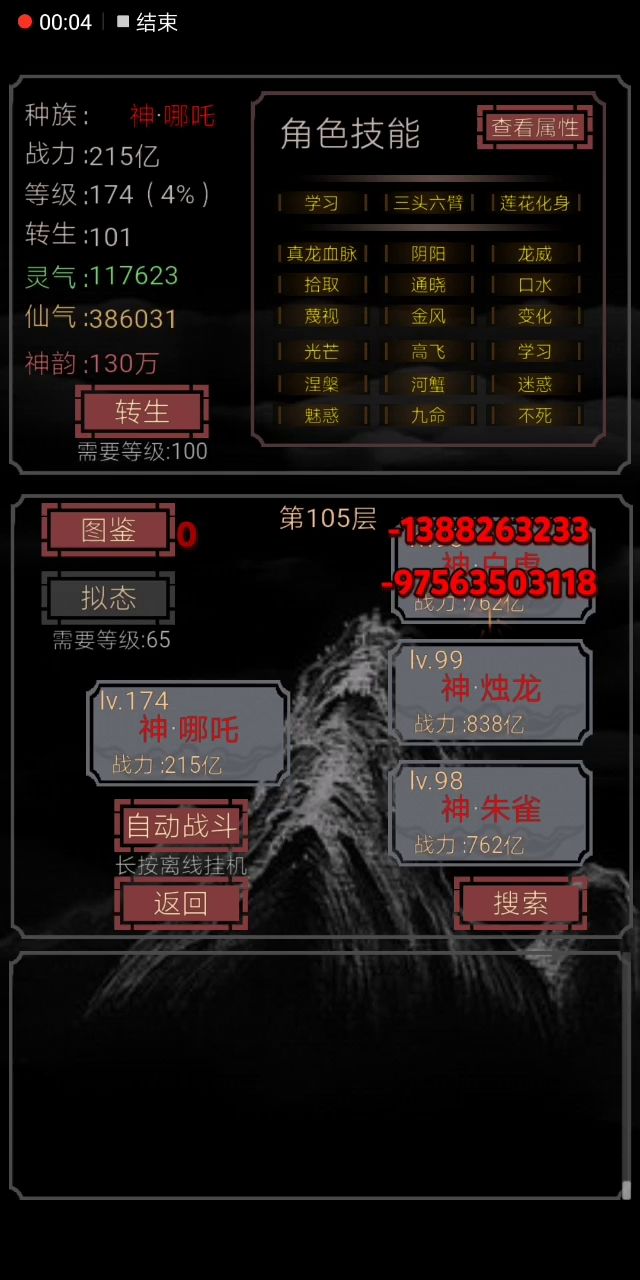Select the 真龙血脉 skill
This screenshot has width=640, height=1280.
[x=321, y=254]
